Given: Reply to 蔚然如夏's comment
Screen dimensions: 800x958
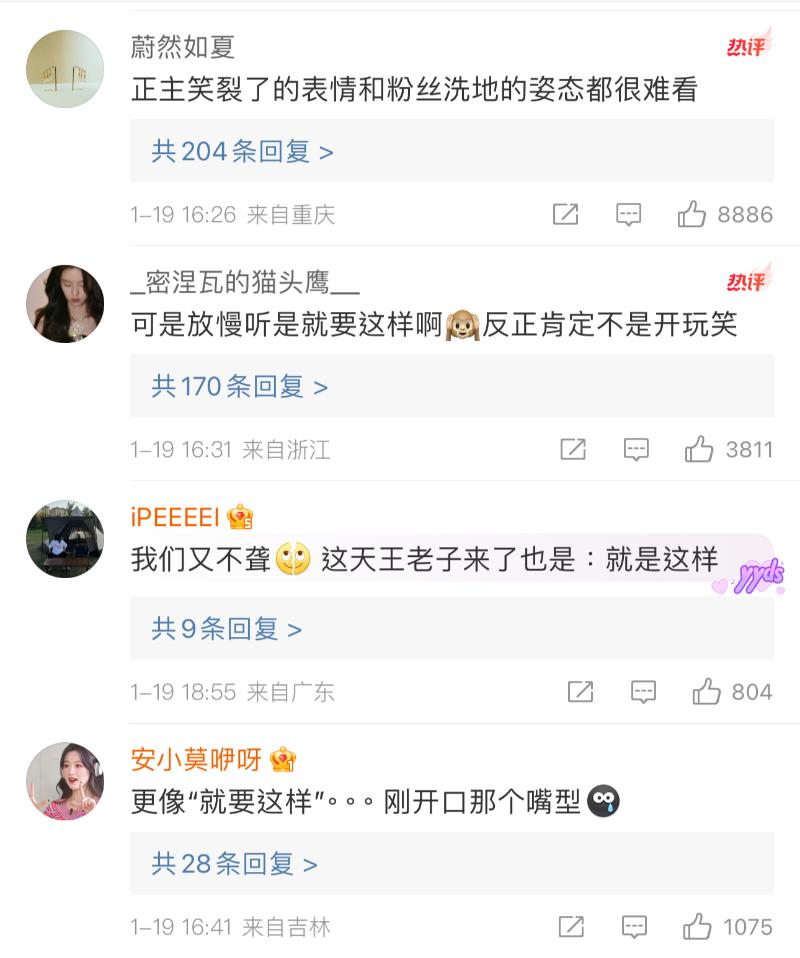Looking at the screenshot, I should [x=628, y=214].
